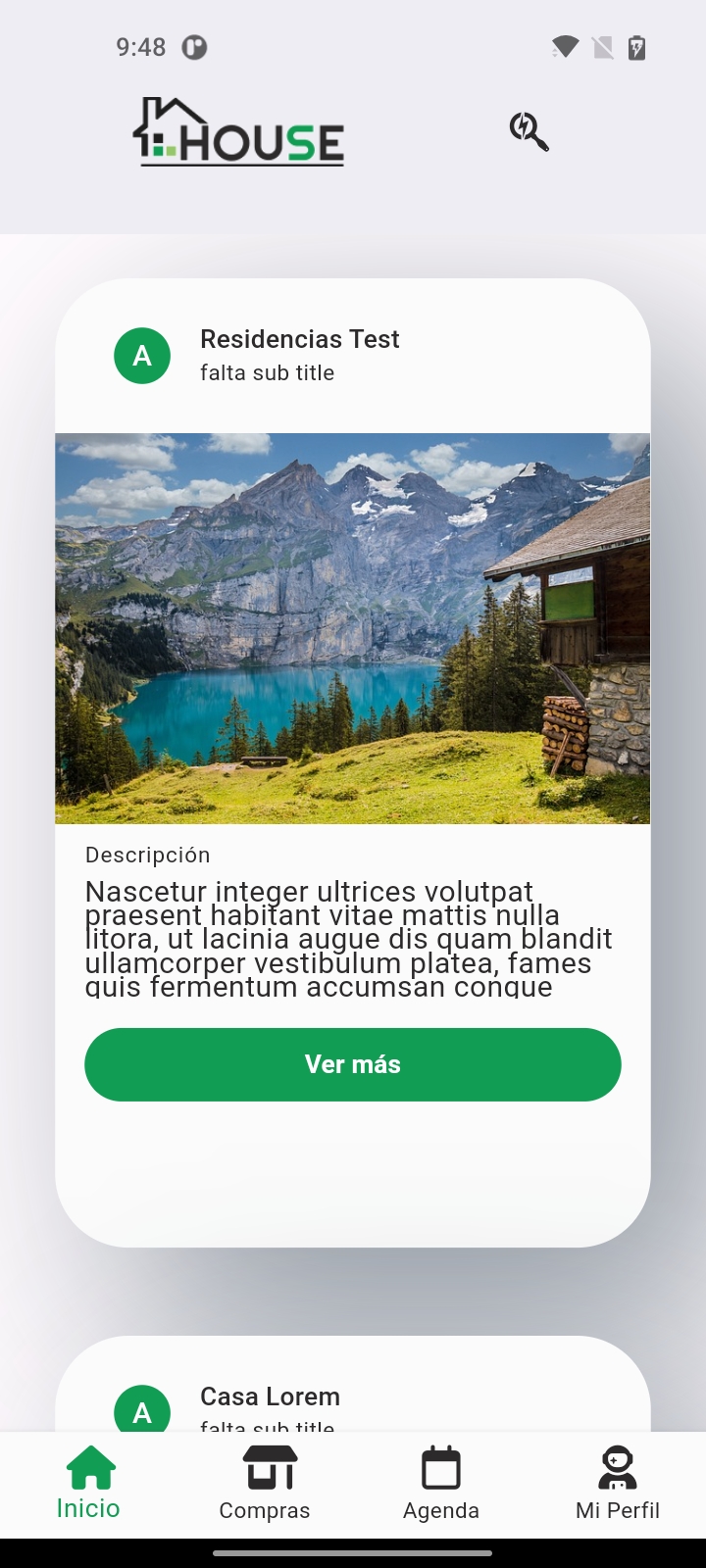Tap the Casa Lorem card heading

tap(269, 1396)
